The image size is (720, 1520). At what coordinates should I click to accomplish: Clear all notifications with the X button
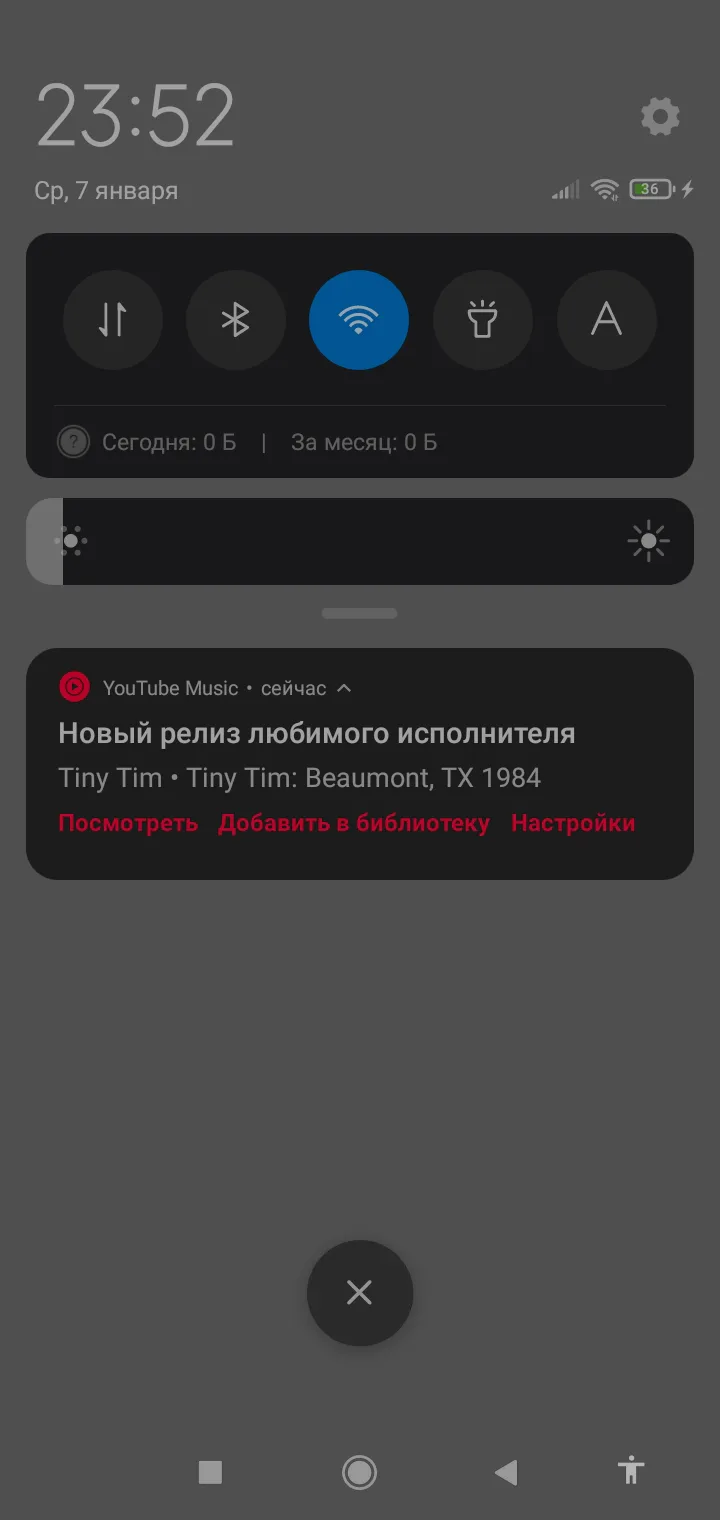click(x=360, y=1293)
